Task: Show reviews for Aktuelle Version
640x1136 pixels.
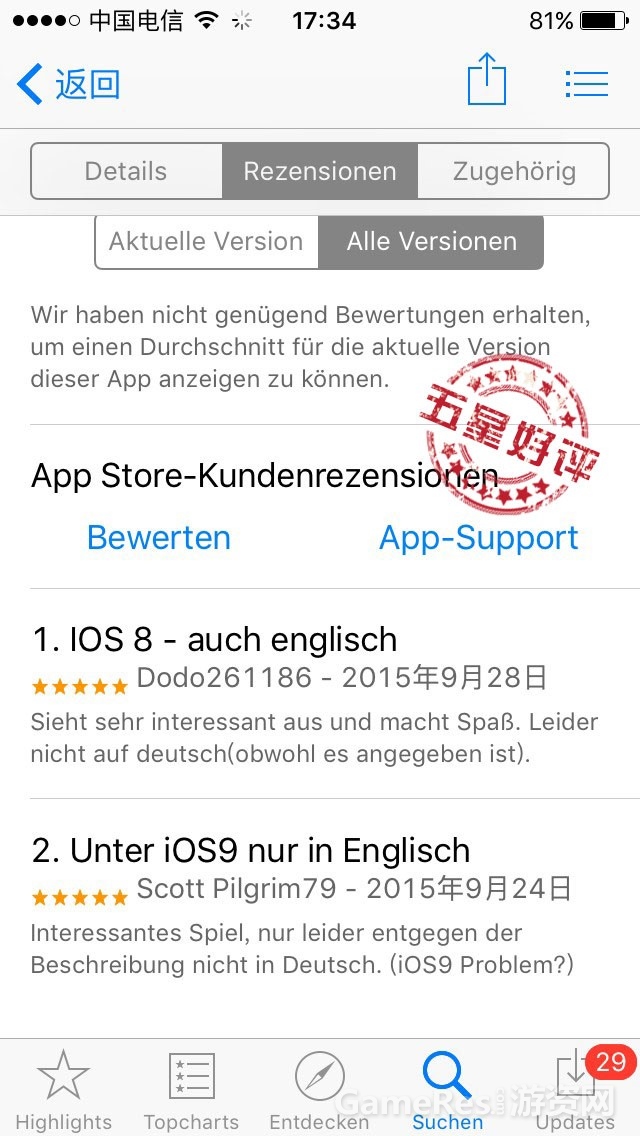Action: [x=206, y=242]
